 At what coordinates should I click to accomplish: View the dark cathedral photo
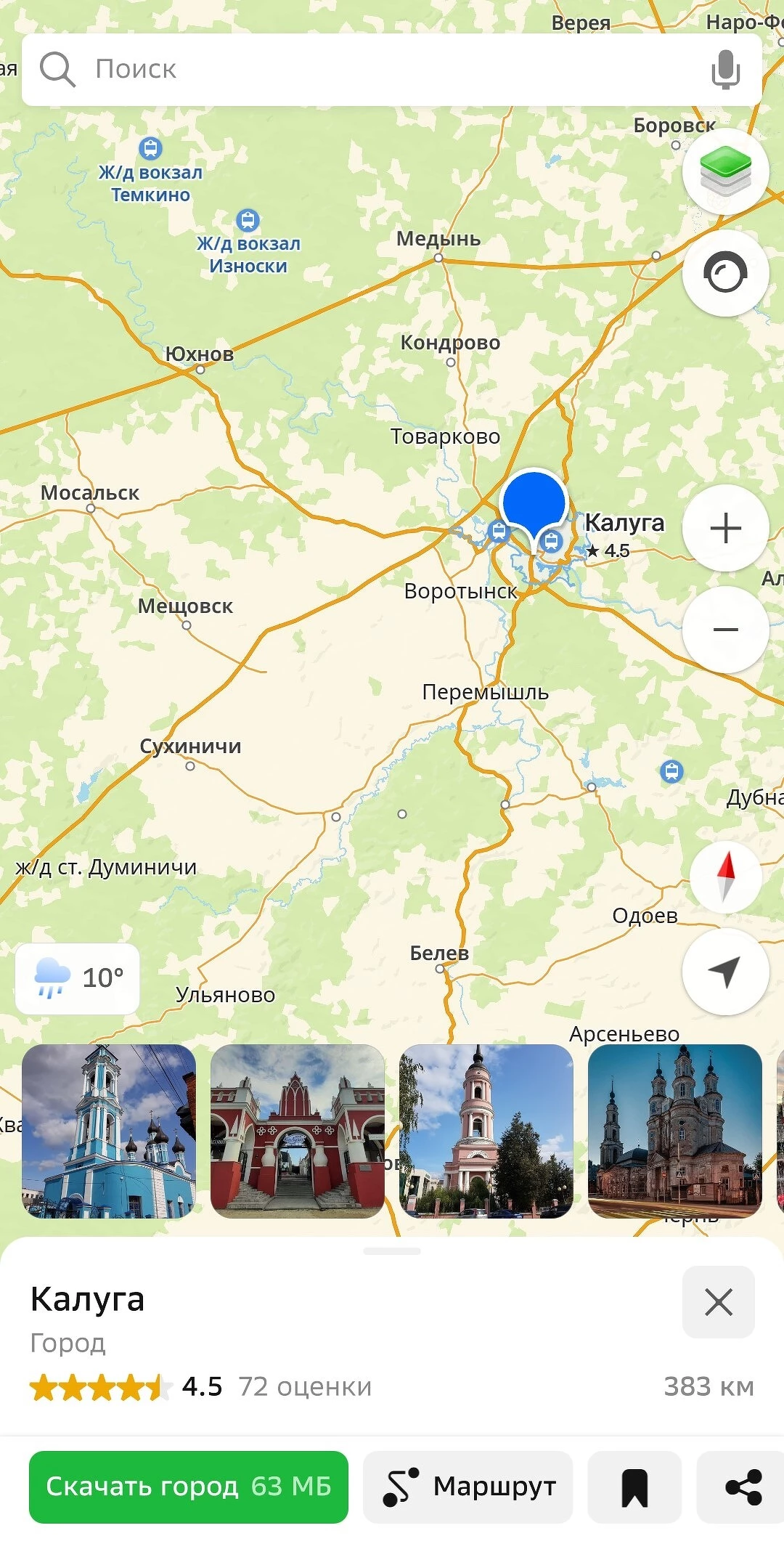(675, 1131)
